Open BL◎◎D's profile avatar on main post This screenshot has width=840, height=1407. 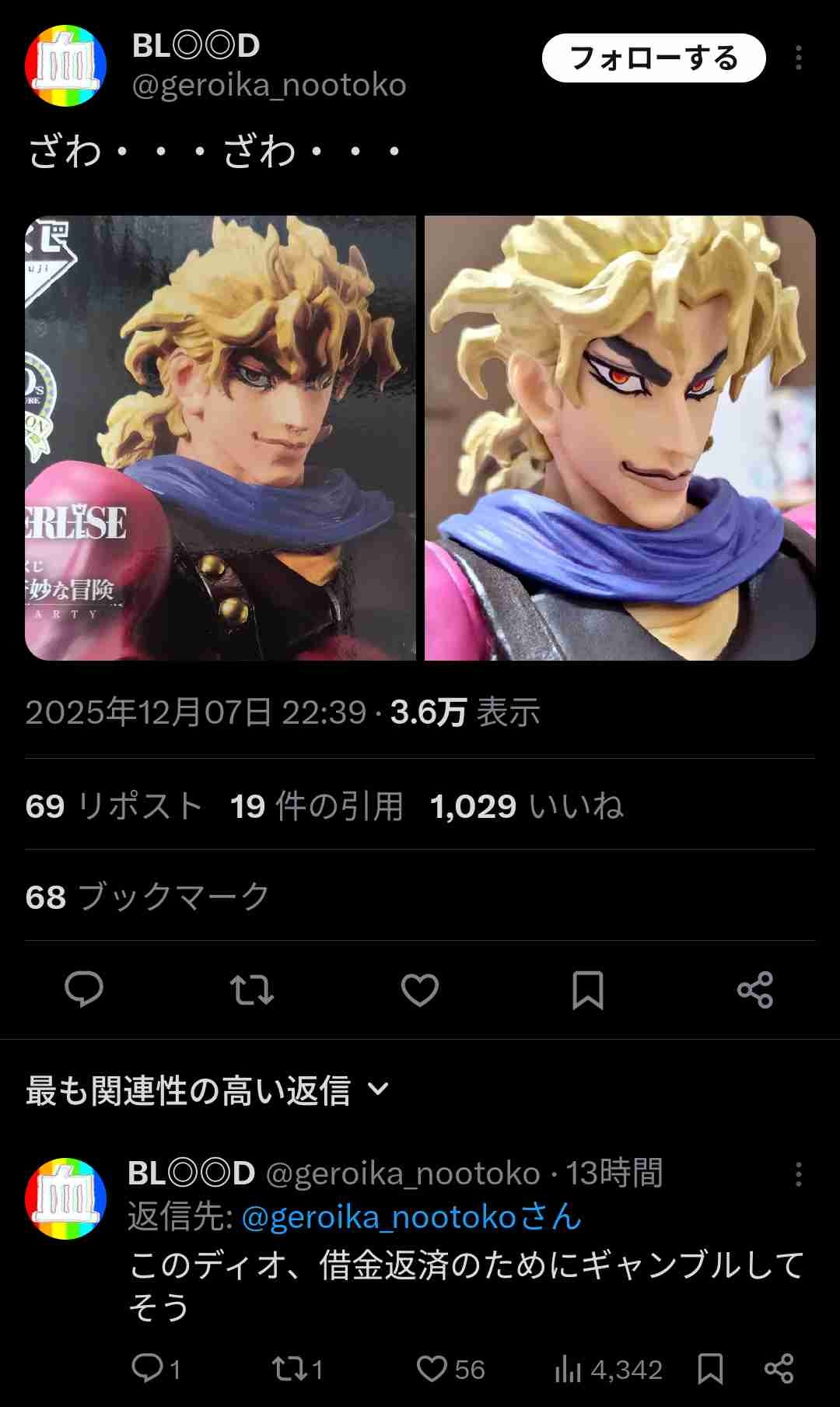[65, 65]
